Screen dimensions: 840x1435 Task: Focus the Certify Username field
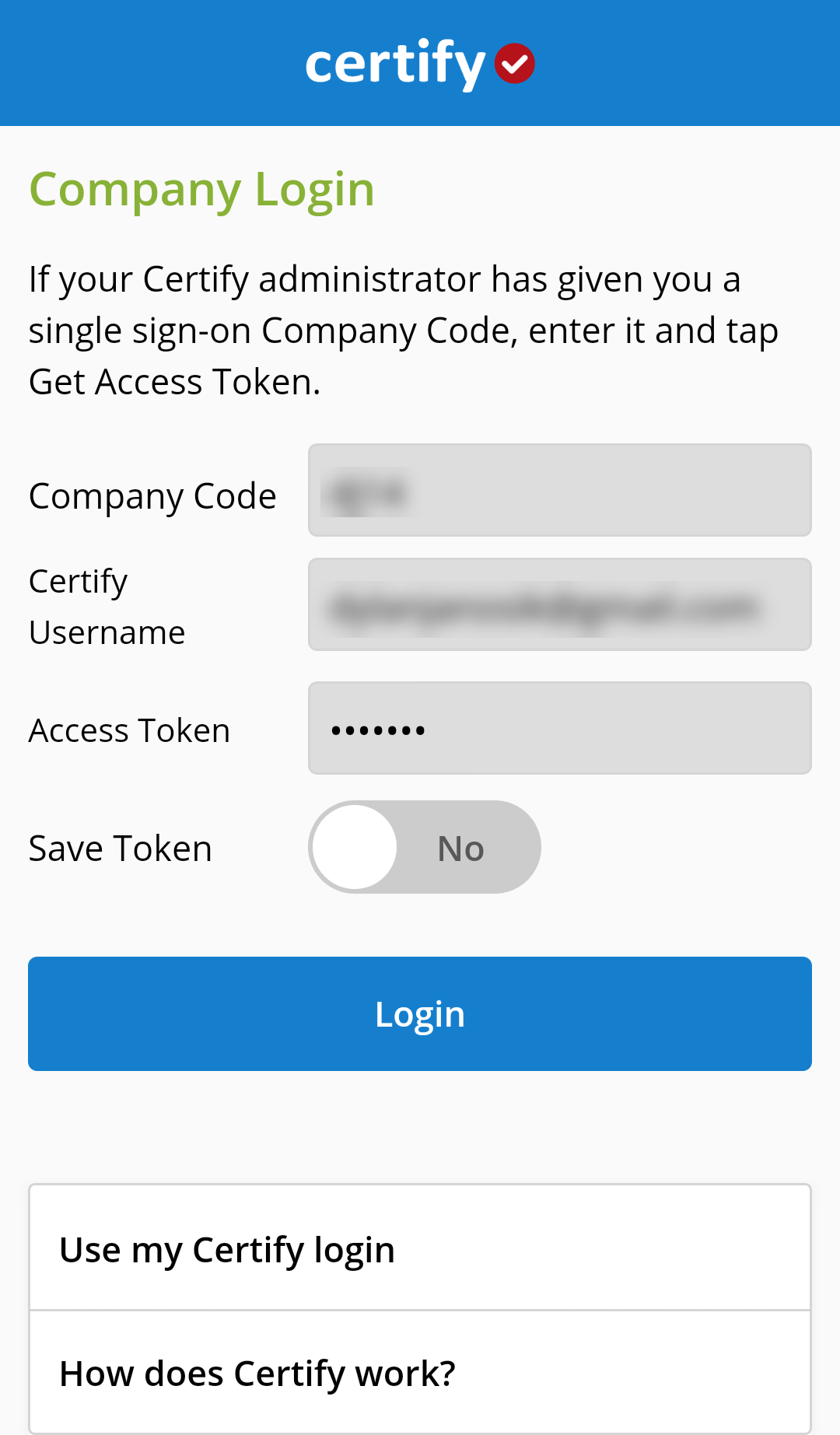coord(559,604)
